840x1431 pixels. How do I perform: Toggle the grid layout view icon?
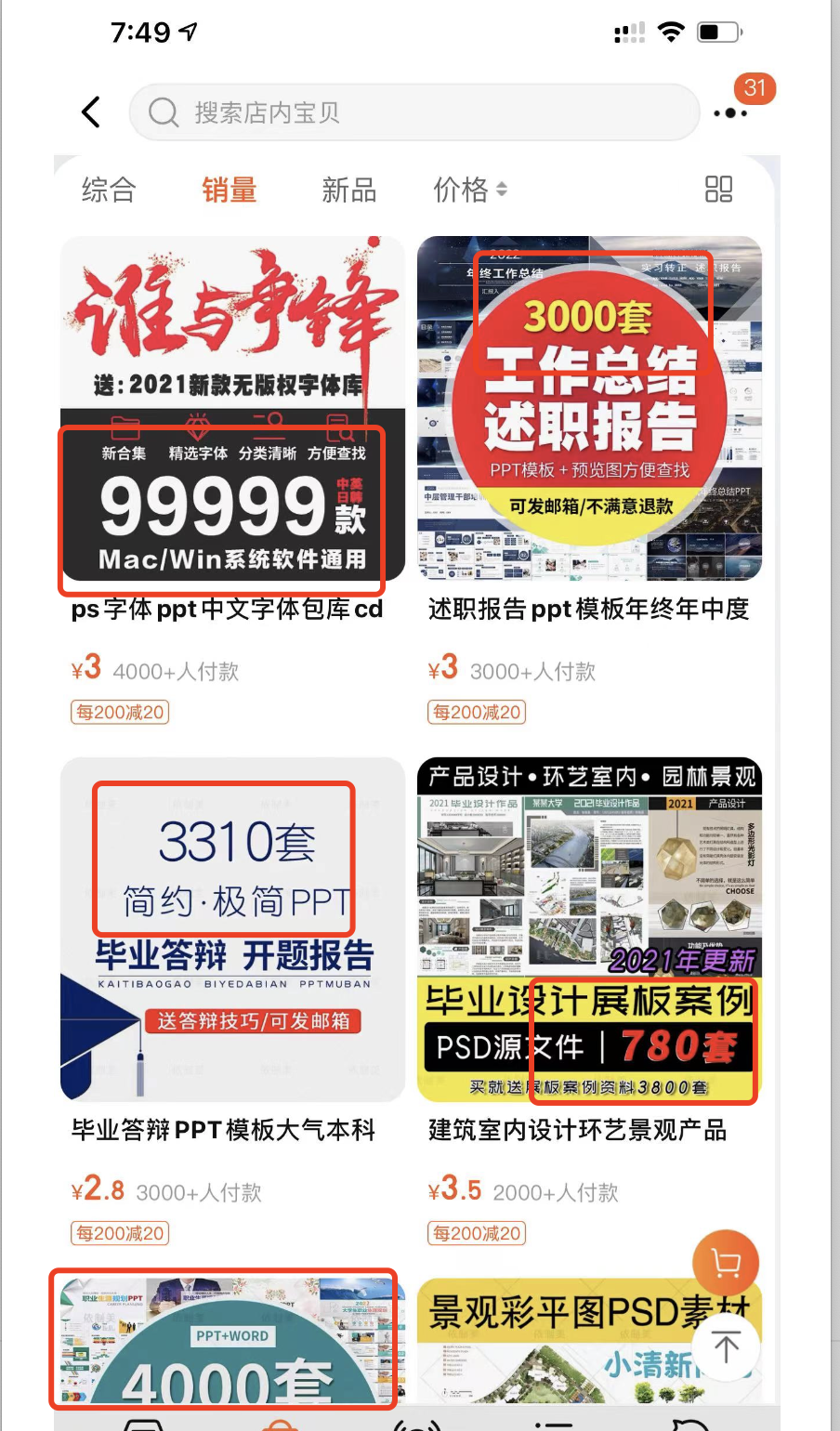pyautogui.click(x=718, y=190)
